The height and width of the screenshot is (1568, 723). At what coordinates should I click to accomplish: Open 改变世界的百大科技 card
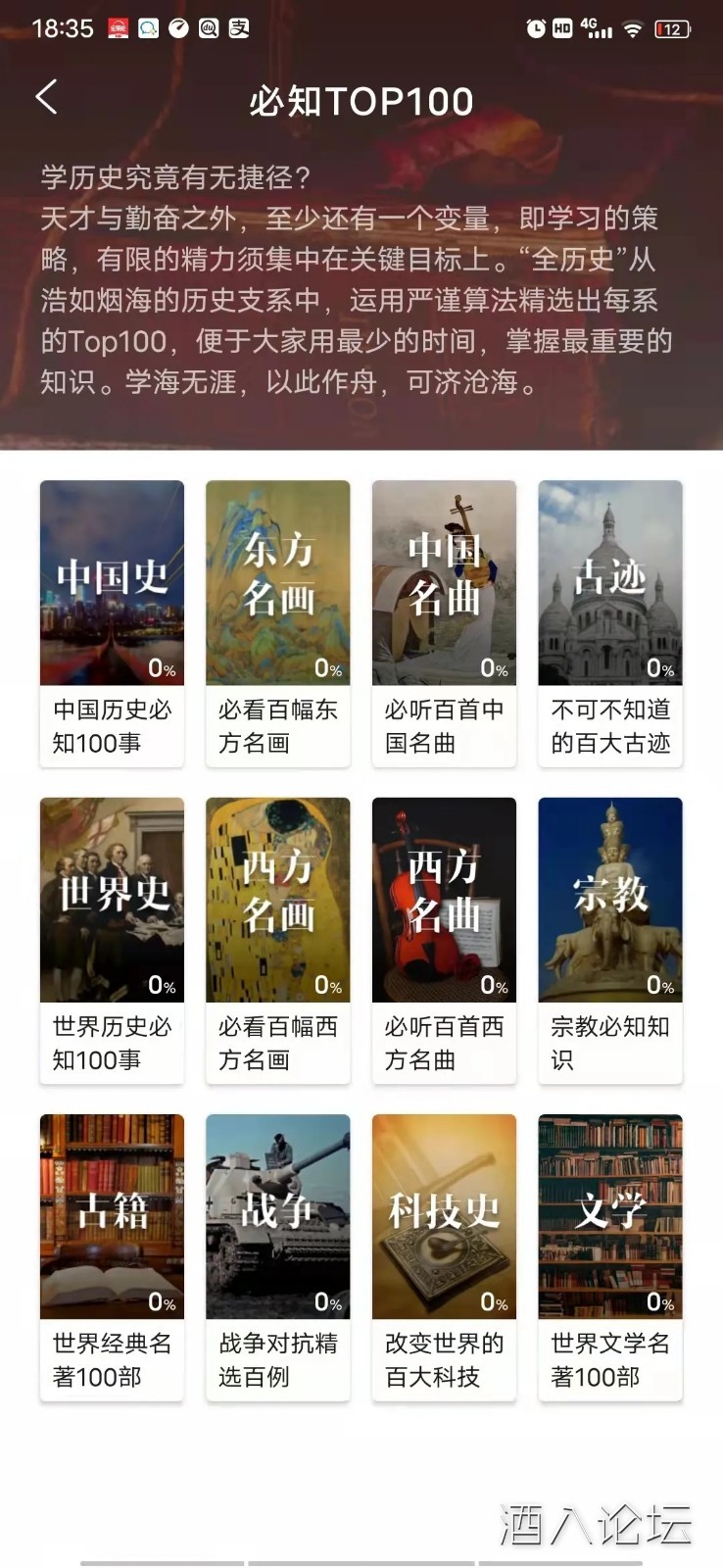(x=444, y=1256)
